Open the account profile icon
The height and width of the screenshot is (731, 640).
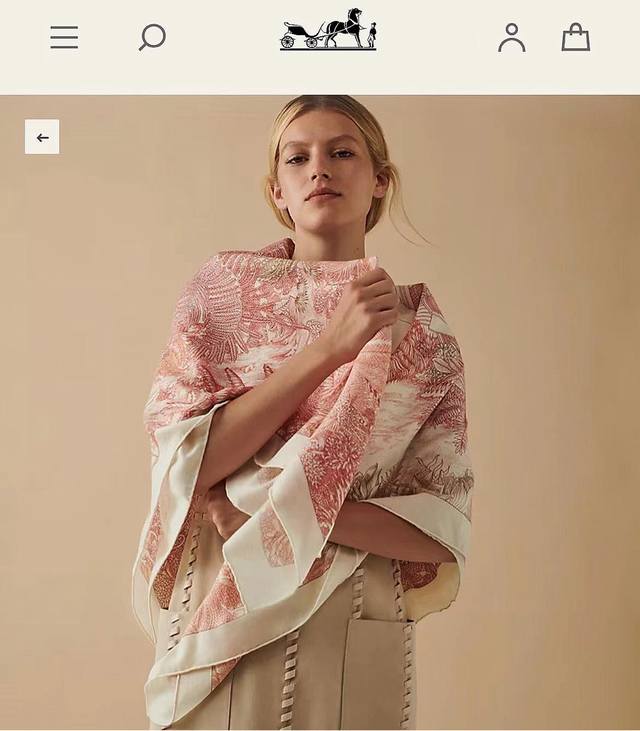pyautogui.click(x=511, y=38)
